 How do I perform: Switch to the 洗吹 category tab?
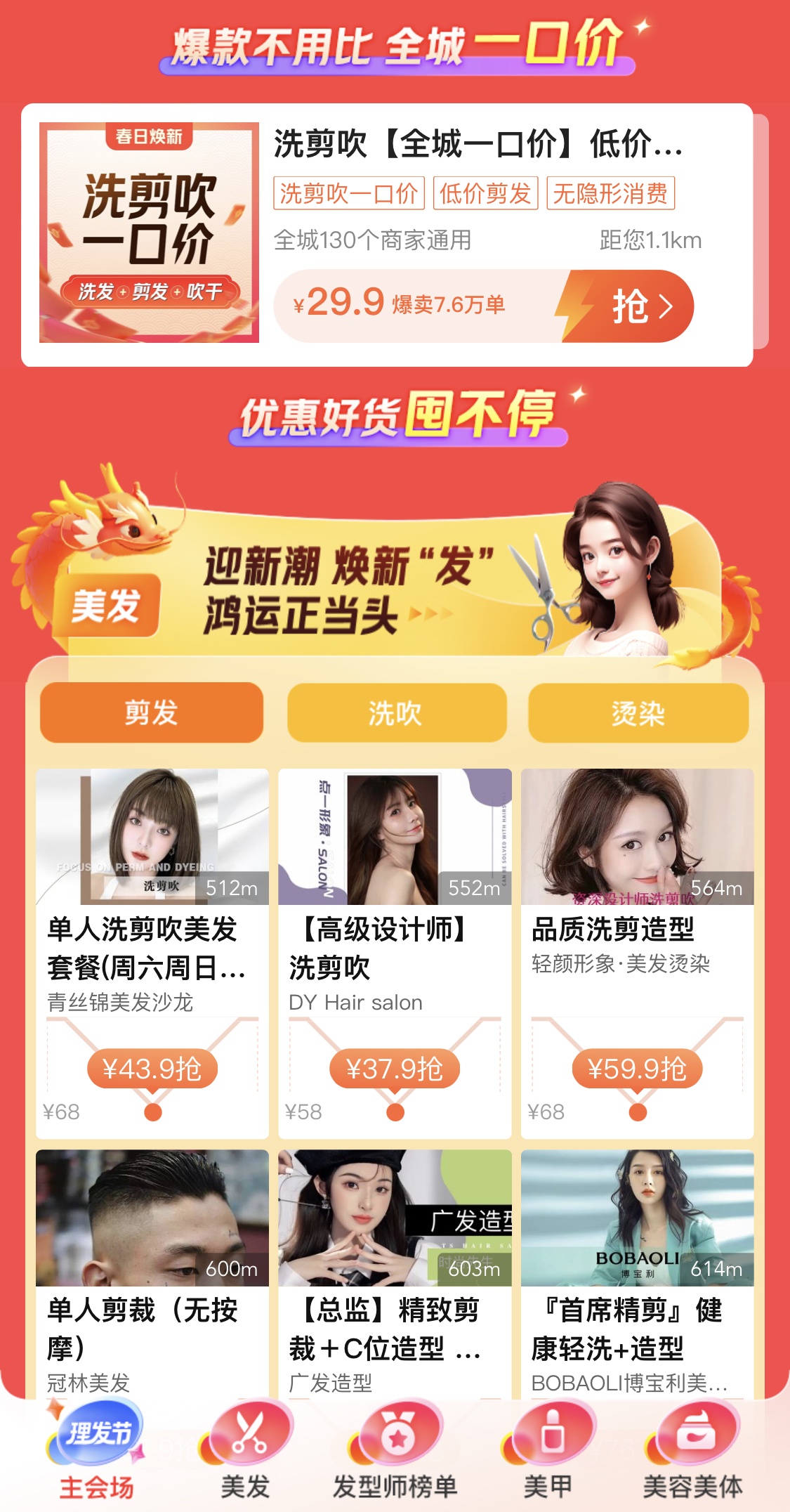point(396,712)
